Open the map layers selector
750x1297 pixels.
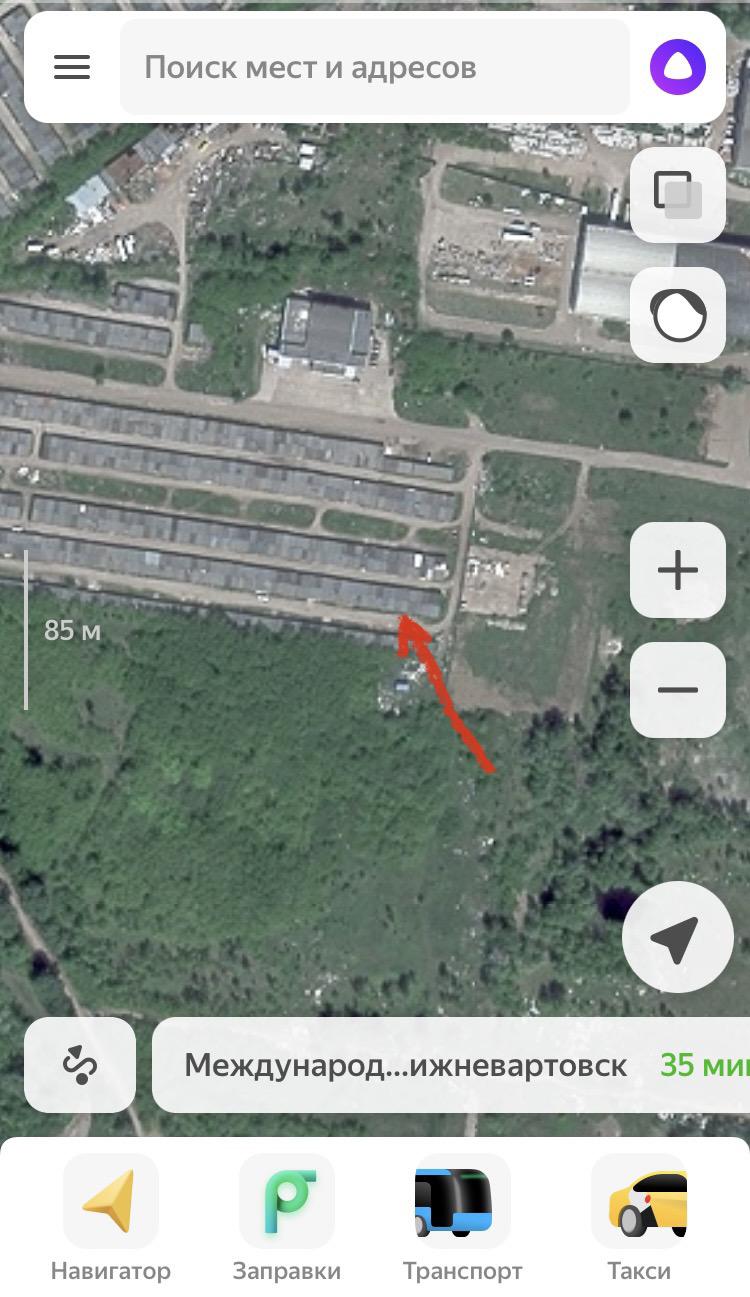tap(678, 195)
